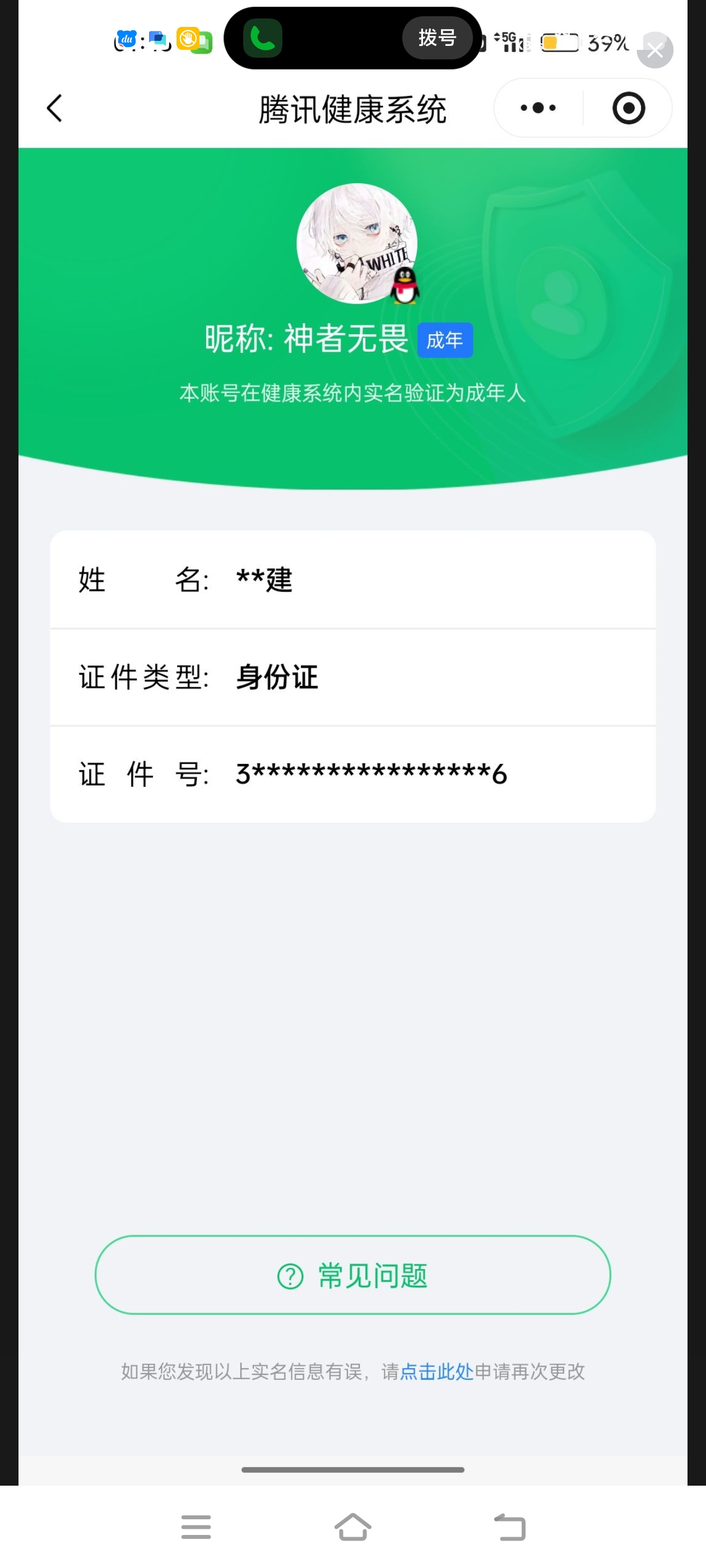Screen dimensions: 706x1568
Task: Tap the 5G signal indicator in status bar
Action: tap(509, 40)
